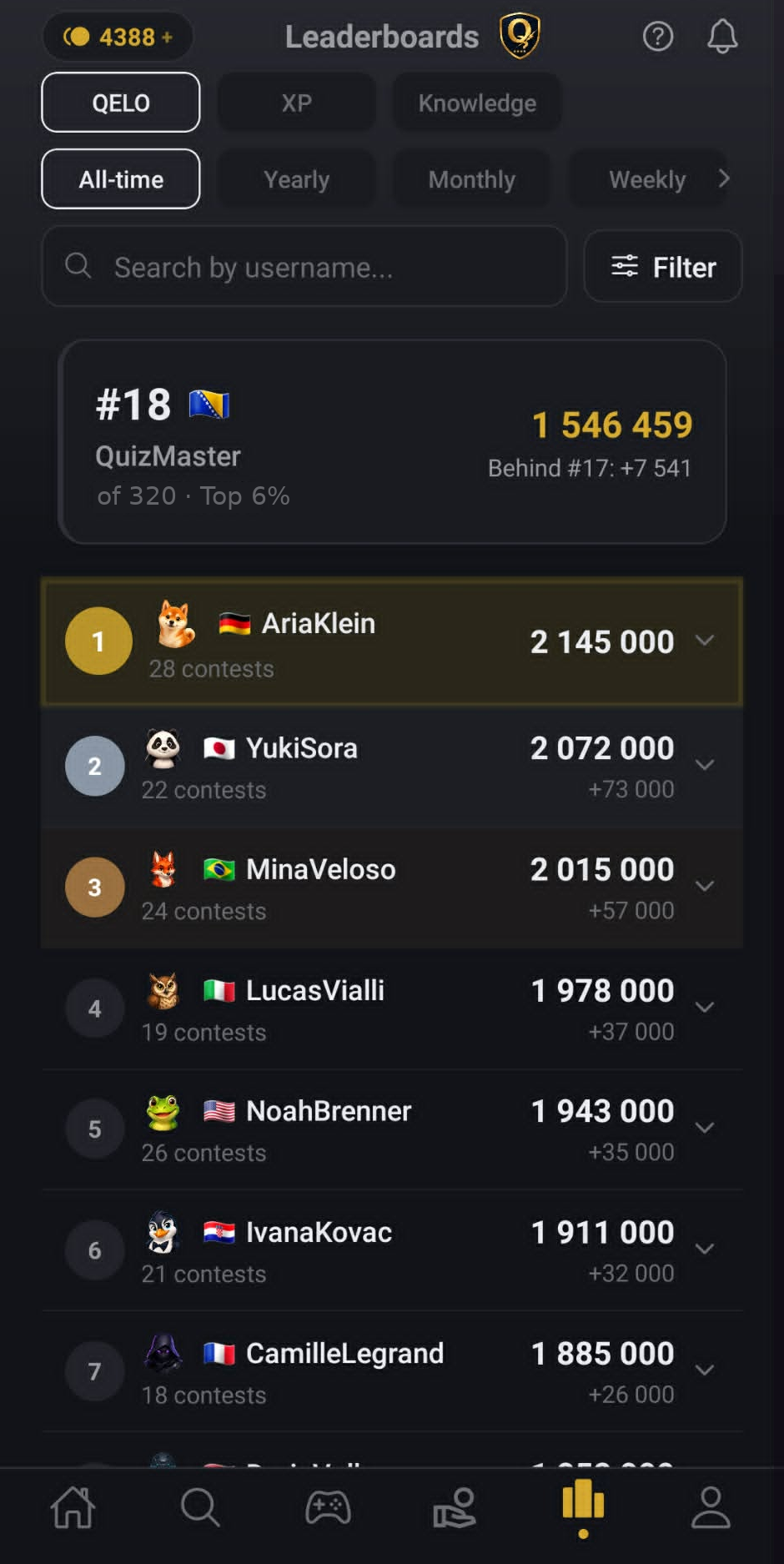784x1564 pixels.
Task: Open the profile tab in bottom navigation
Action: 711,1507
